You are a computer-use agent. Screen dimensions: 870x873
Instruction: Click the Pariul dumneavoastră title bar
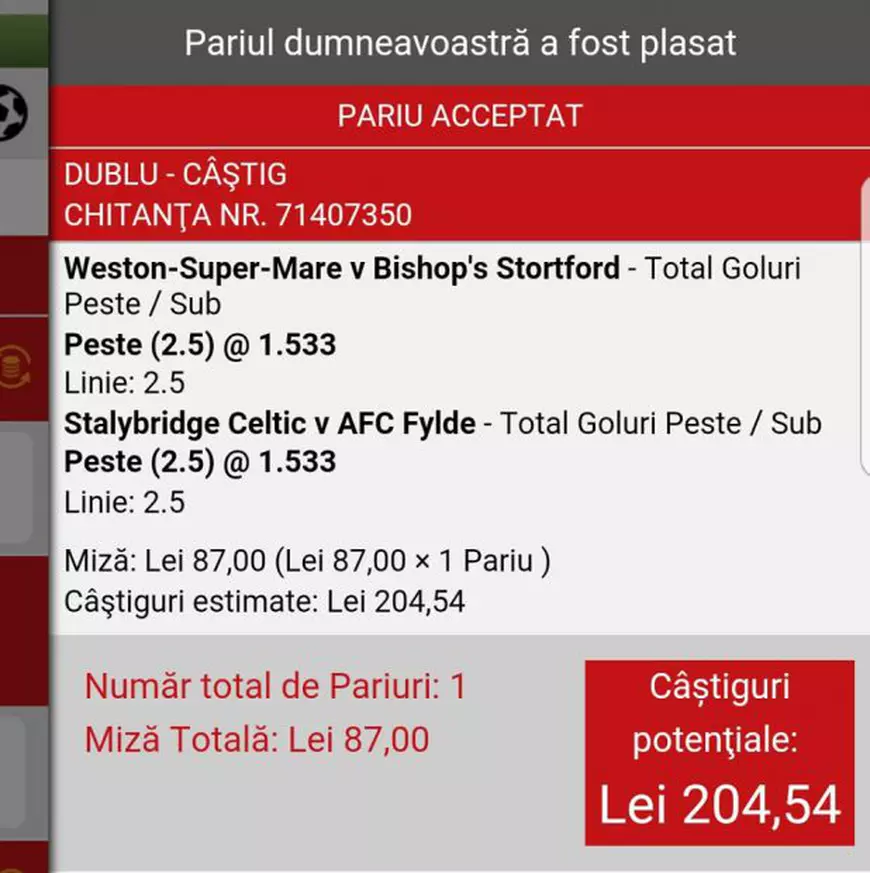(x=458, y=43)
